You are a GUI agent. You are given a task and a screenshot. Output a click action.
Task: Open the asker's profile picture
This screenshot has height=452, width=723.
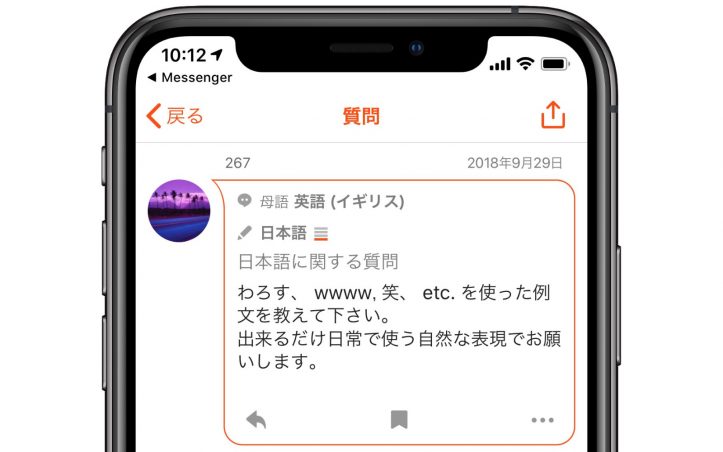point(179,210)
